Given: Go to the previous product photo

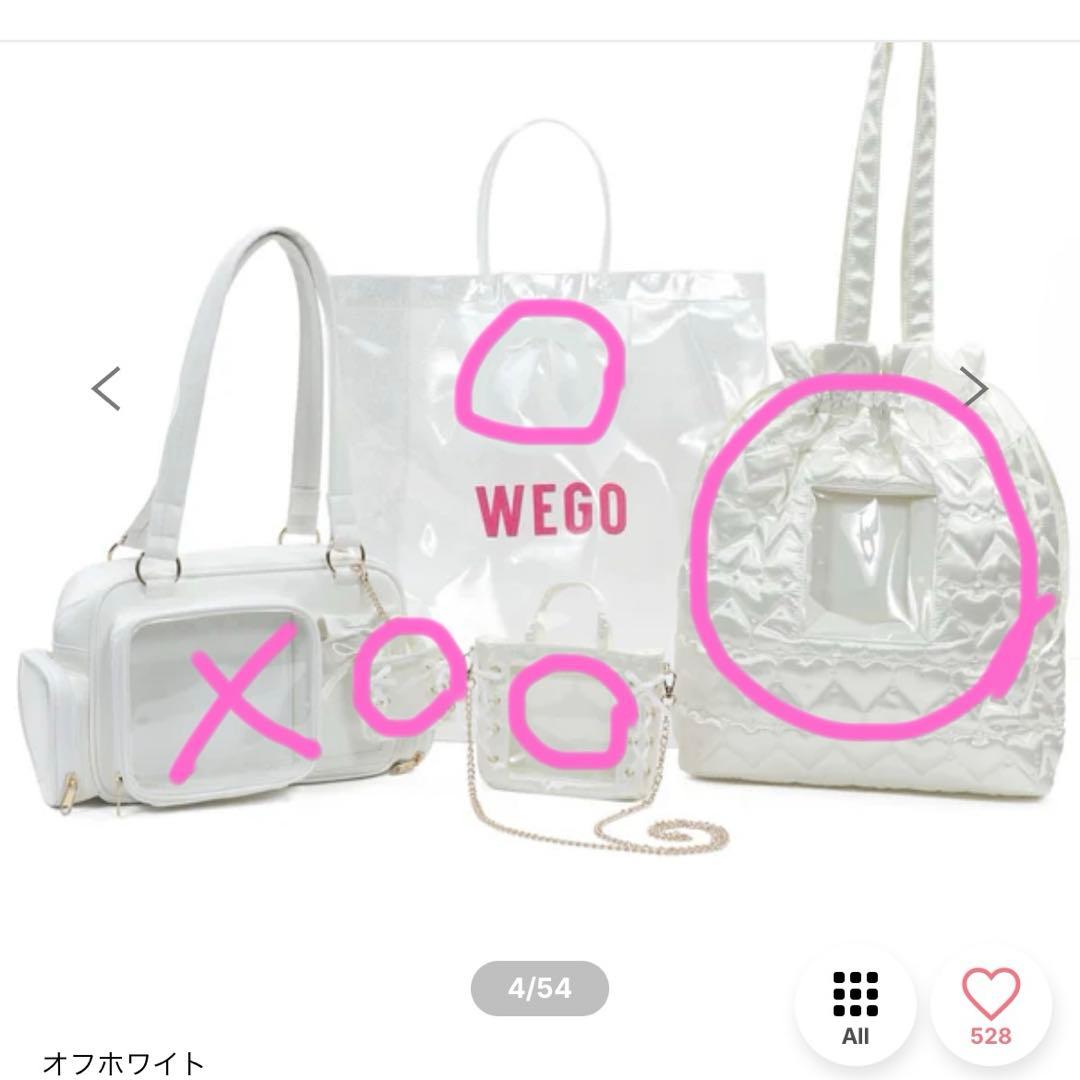Looking at the screenshot, I should click(x=106, y=389).
